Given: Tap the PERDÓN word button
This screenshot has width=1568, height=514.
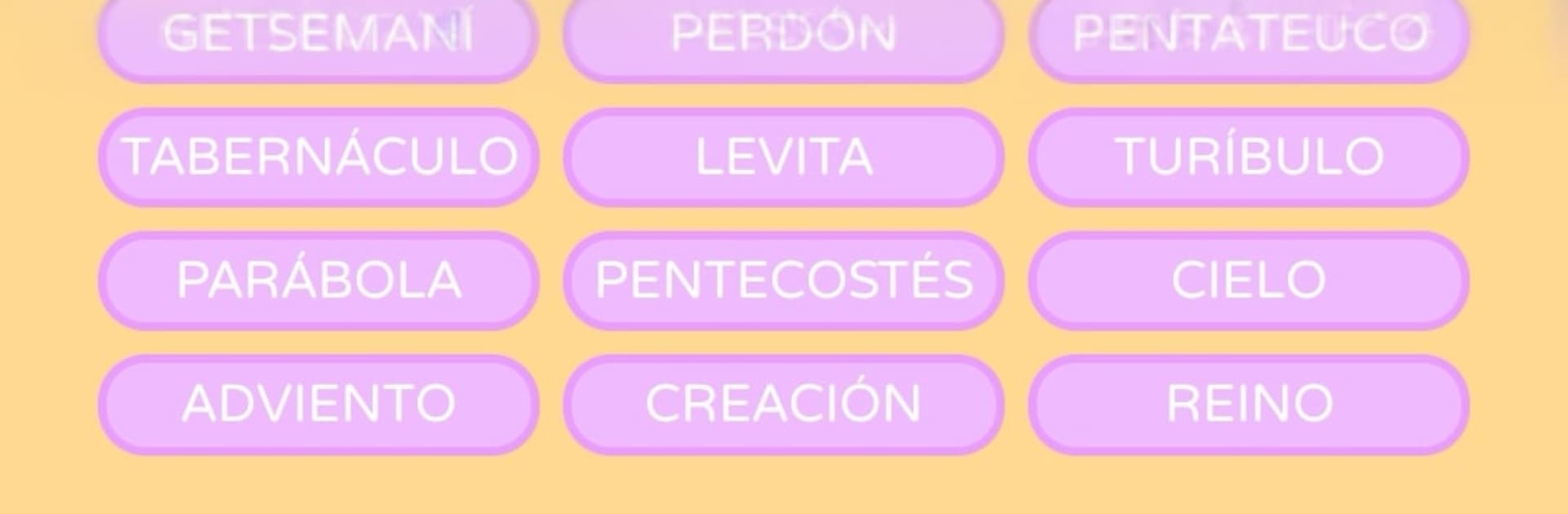Looking at the screenshot, I should tap(783, 34).
